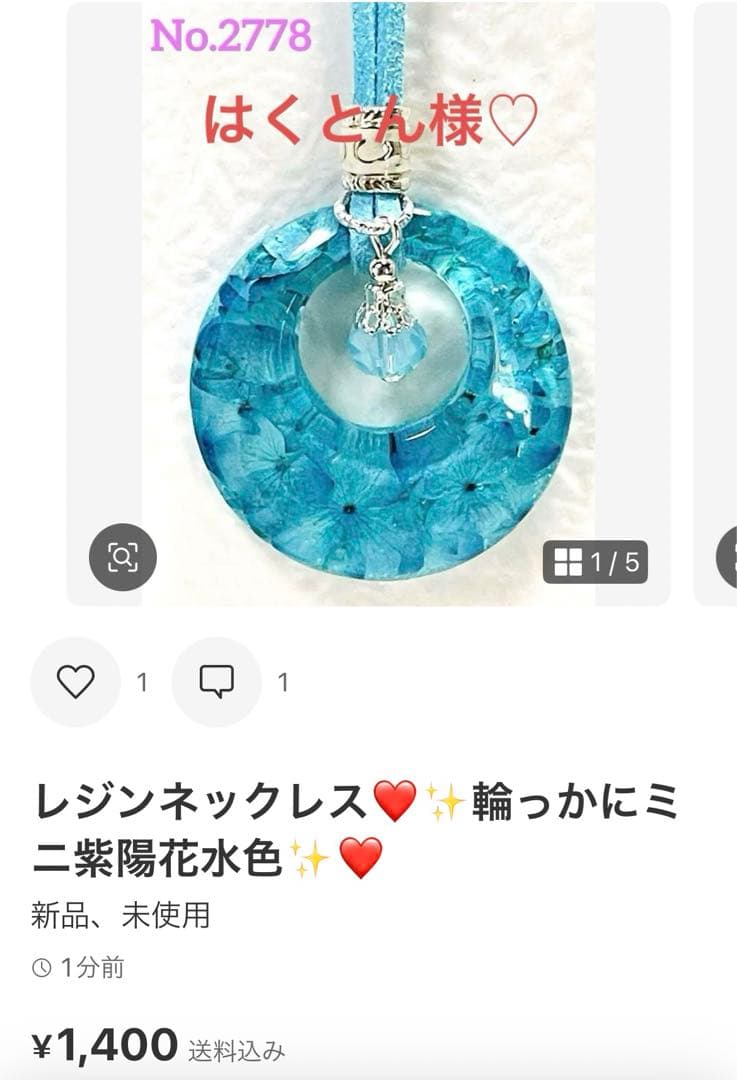
Task: Open the listing titled レジンネックレス
Action: [x=200, y=796]
